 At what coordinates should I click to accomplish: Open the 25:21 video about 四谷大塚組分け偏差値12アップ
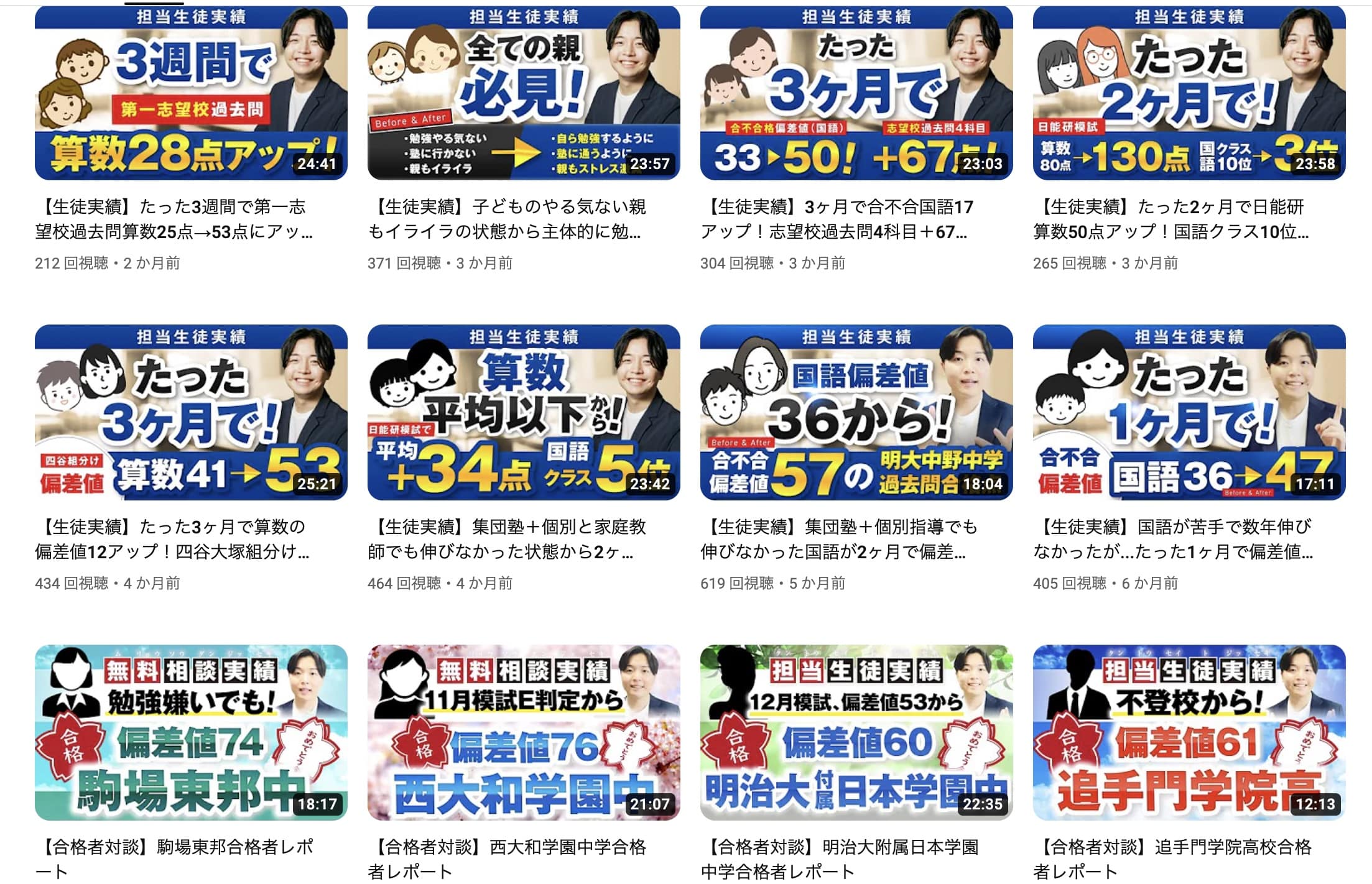pyautogui.click(x=191, y=412)
